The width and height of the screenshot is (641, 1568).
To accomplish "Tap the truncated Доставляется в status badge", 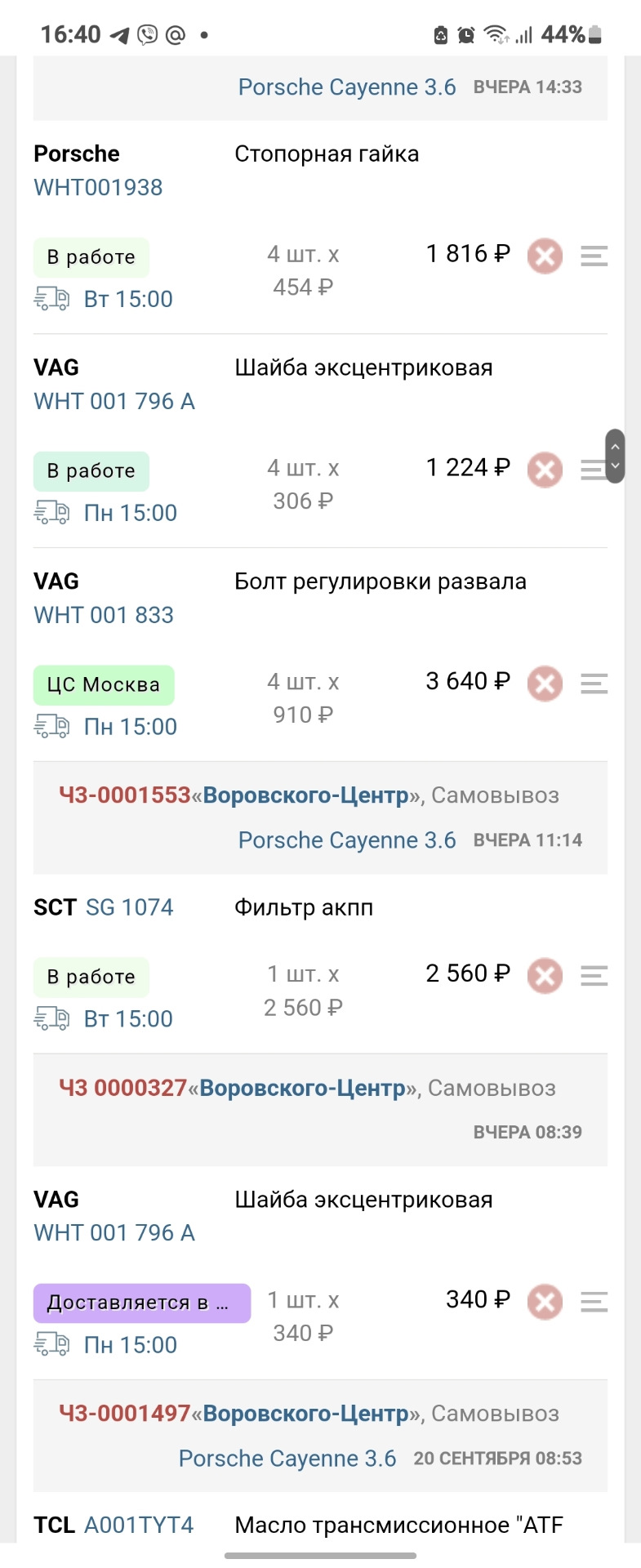I will (x=141, y=1303).
